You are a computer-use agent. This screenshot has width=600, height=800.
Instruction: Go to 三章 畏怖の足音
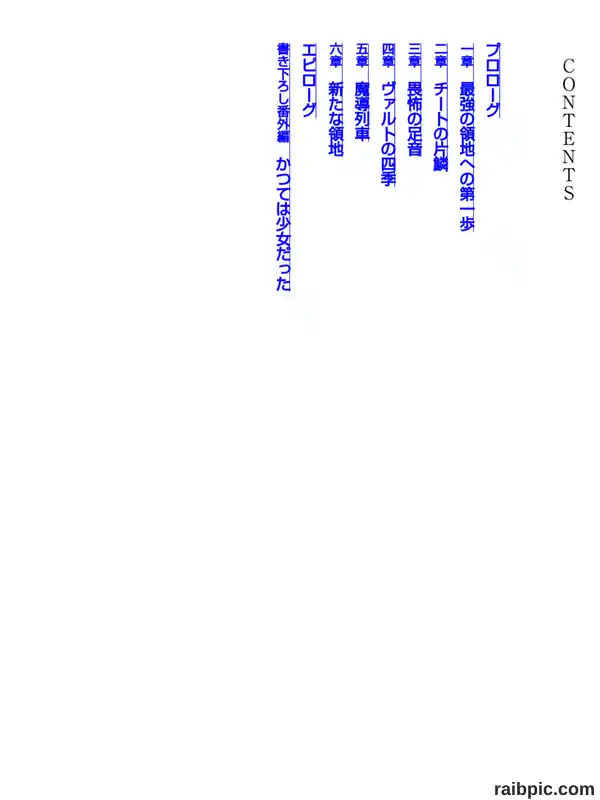click(x=415, y=100)
